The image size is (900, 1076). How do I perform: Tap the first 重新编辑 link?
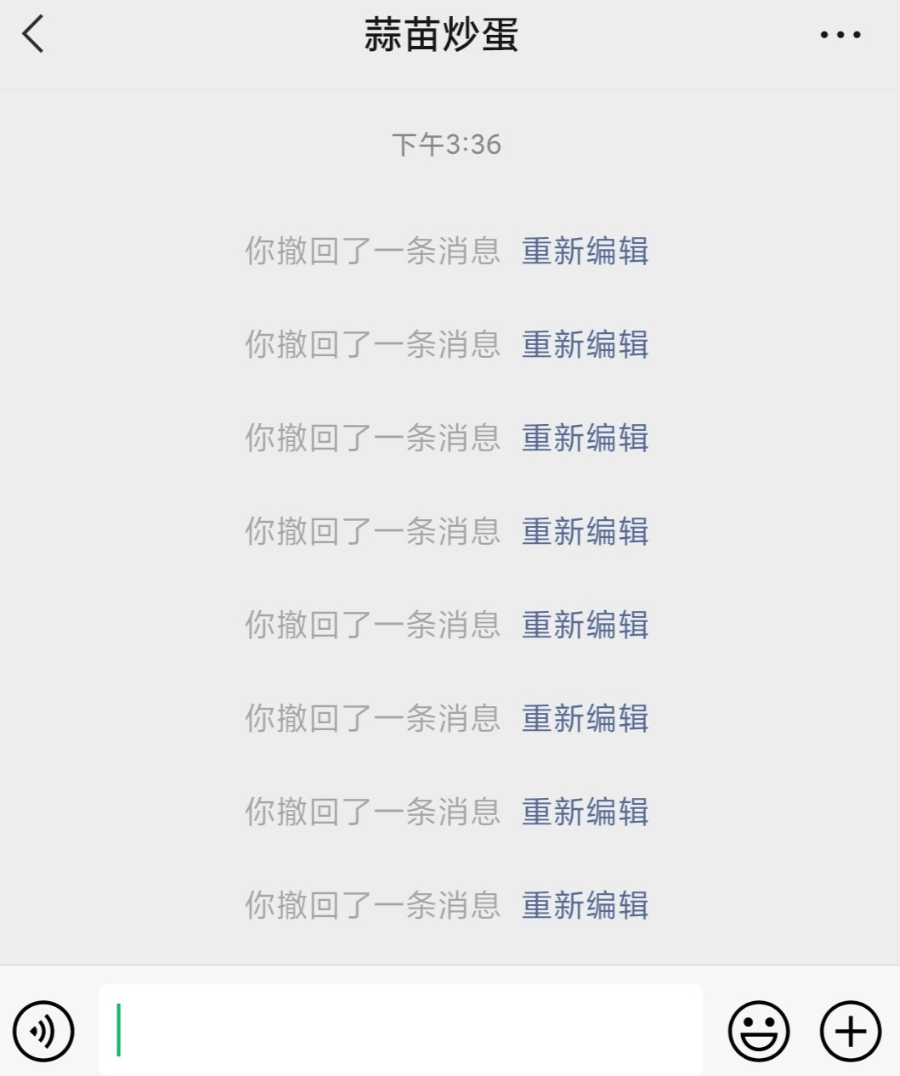[584, 251]
